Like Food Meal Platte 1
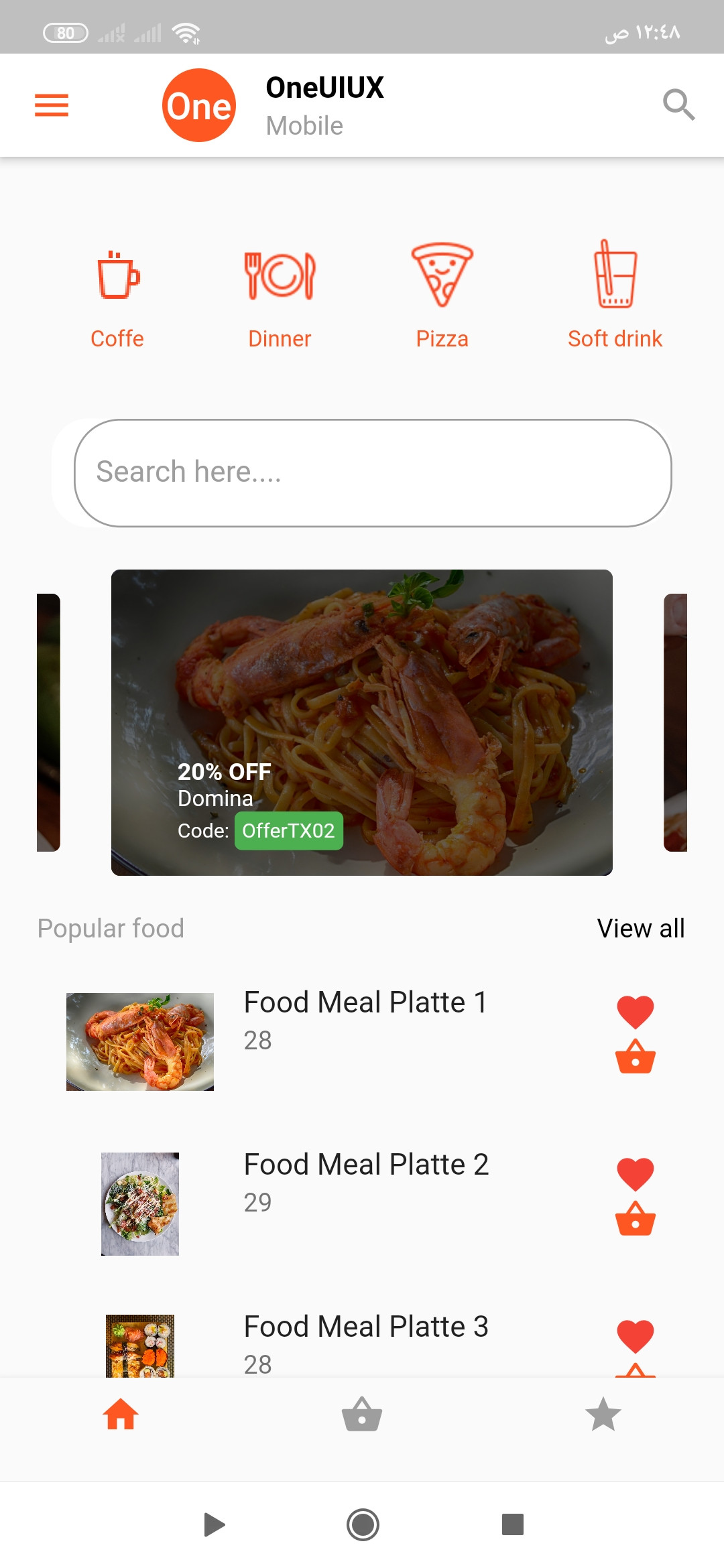Screen dimensions: 724x1568 pyautogui.click(x=635, y=1011)
